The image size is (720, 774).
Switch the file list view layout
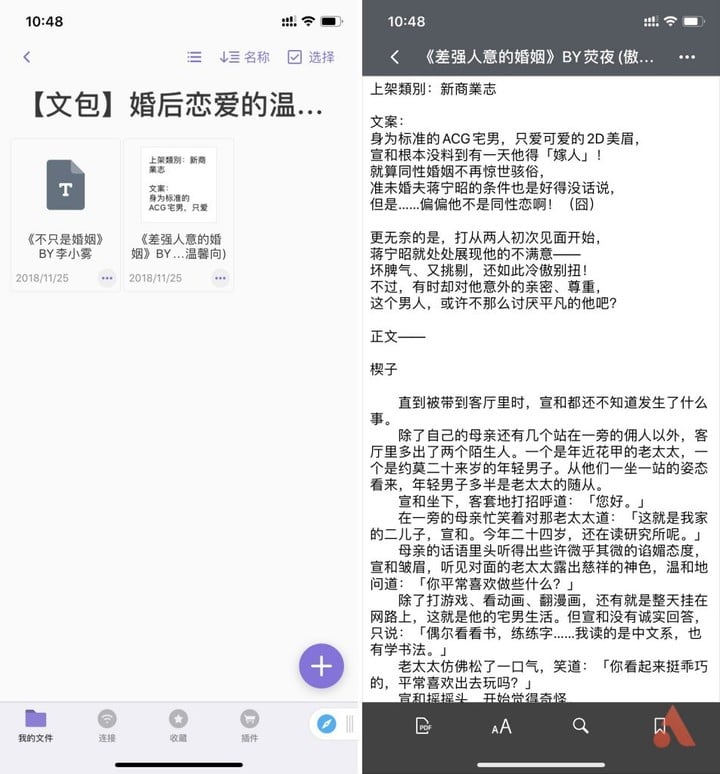[x=195, y=58]
